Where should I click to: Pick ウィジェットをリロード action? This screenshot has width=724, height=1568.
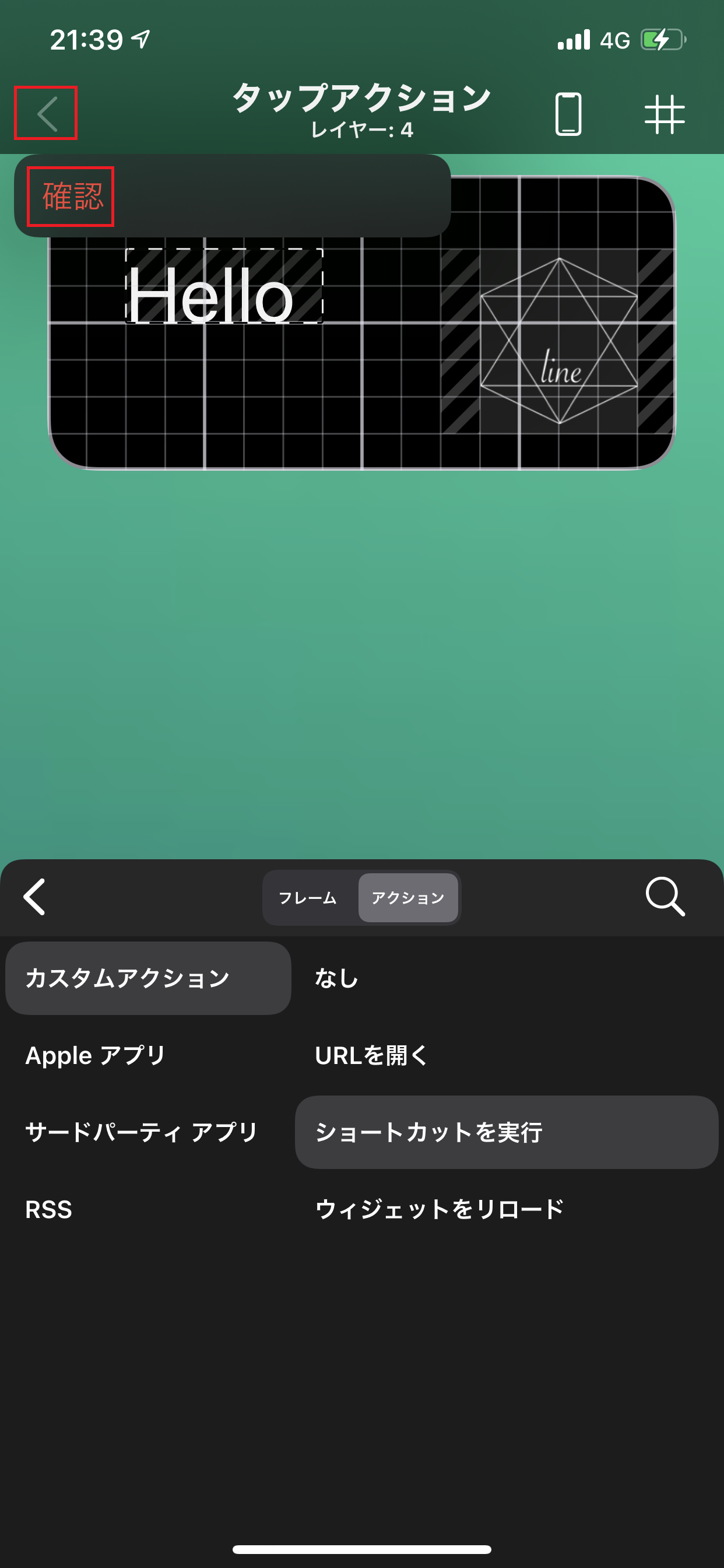(x=440, y=1209)
